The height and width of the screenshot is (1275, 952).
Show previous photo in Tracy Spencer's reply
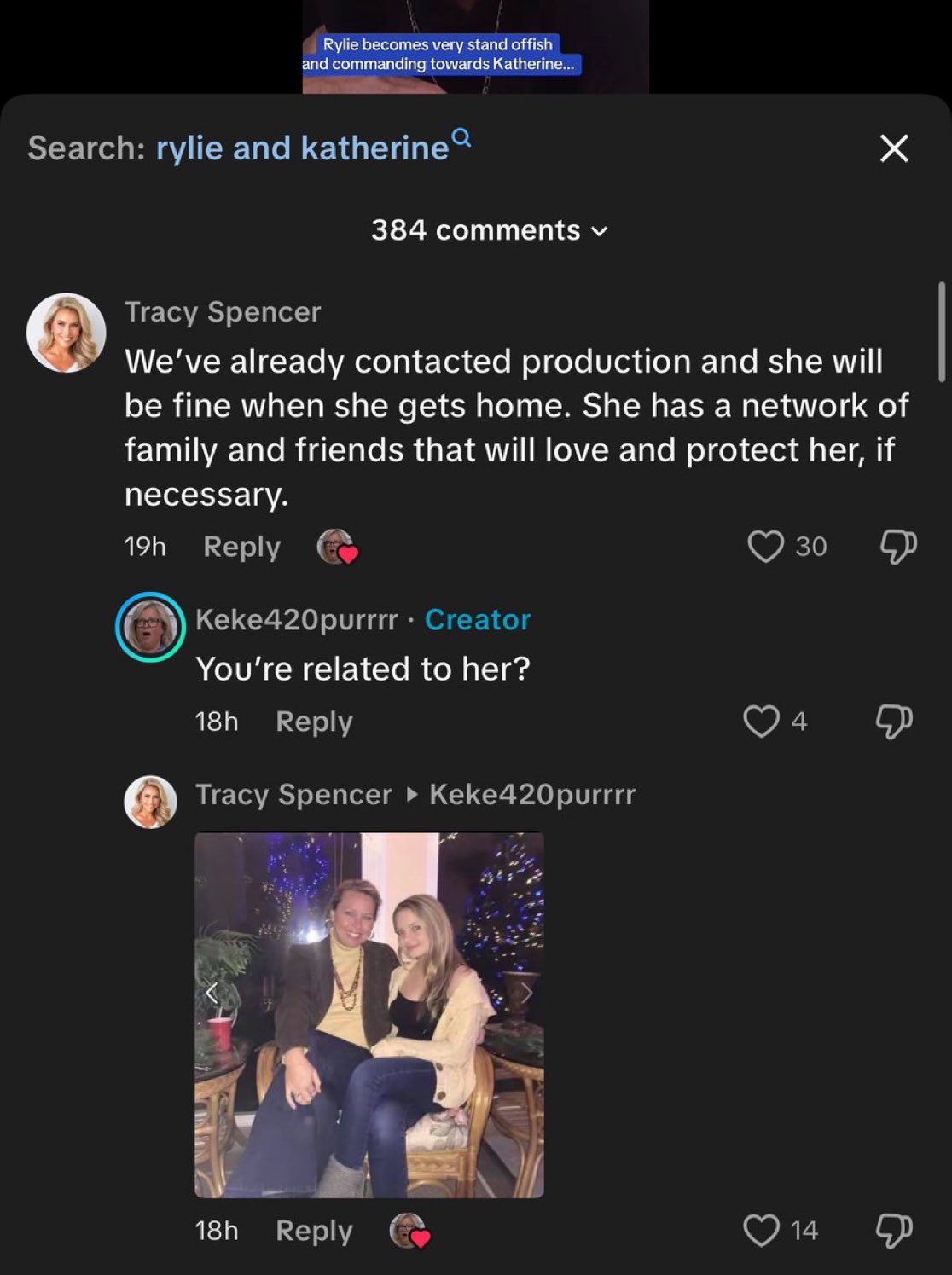pyautogui.click(x=212, y=994)
